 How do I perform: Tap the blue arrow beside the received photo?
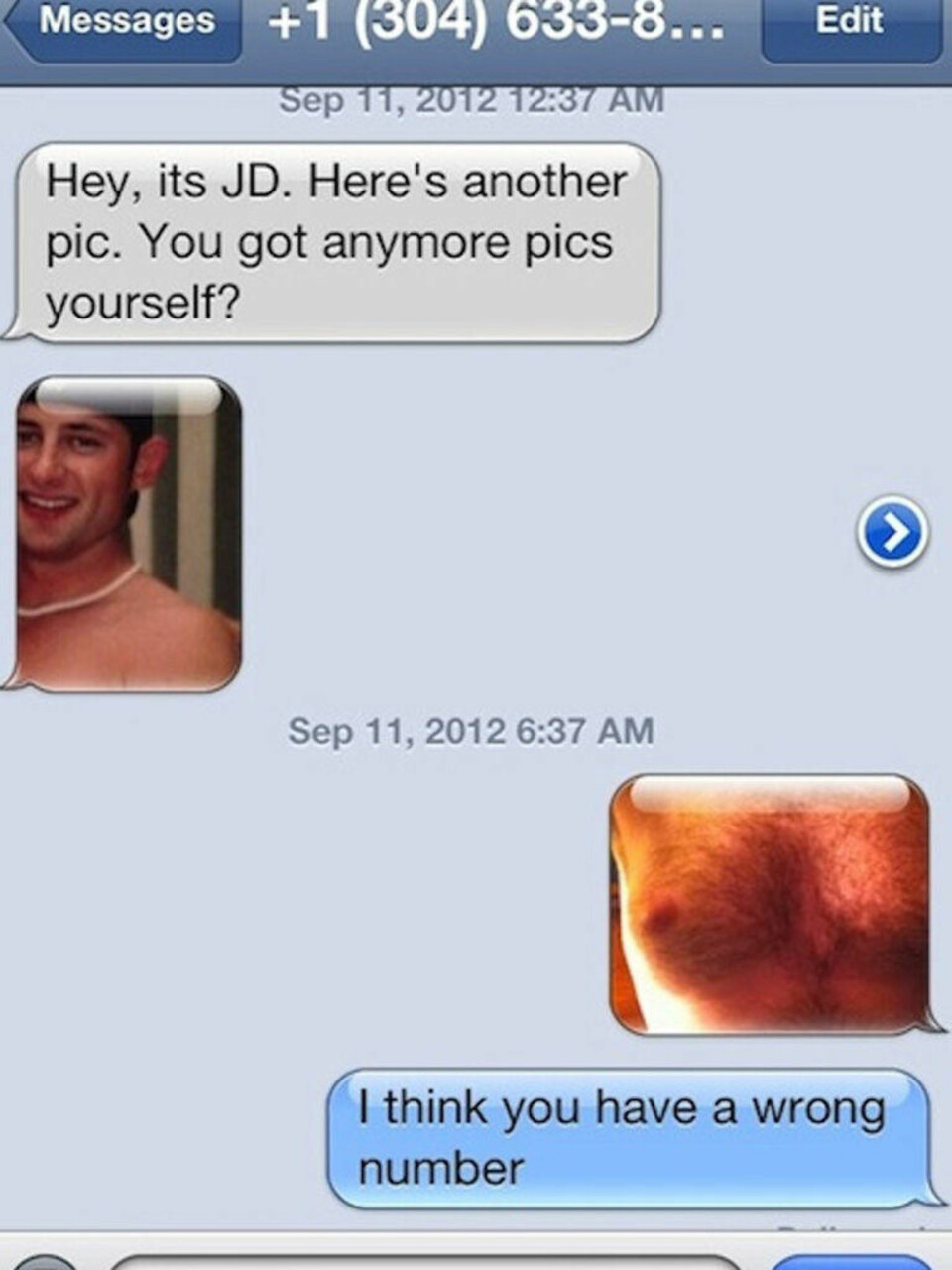[892, 533]
